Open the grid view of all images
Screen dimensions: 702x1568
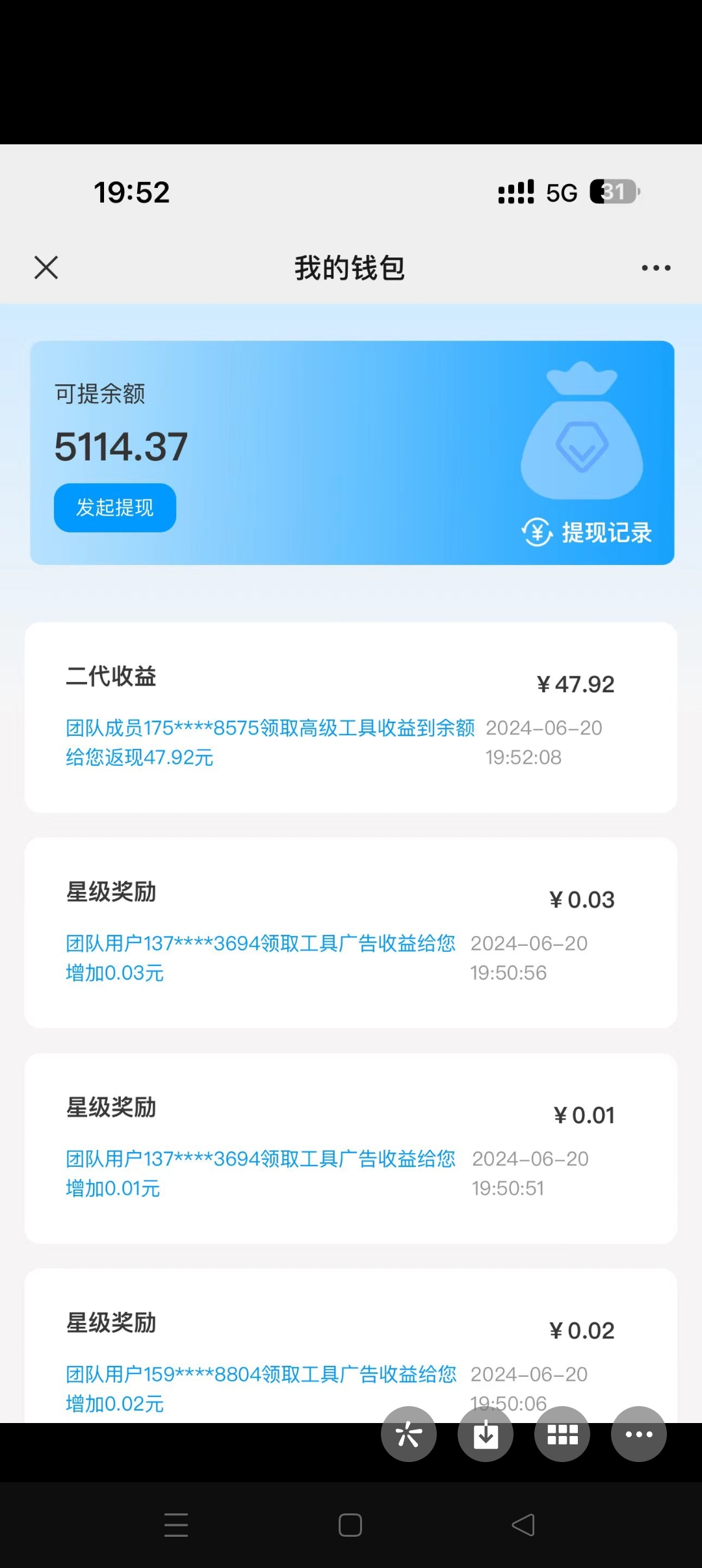pos(562,1434)
